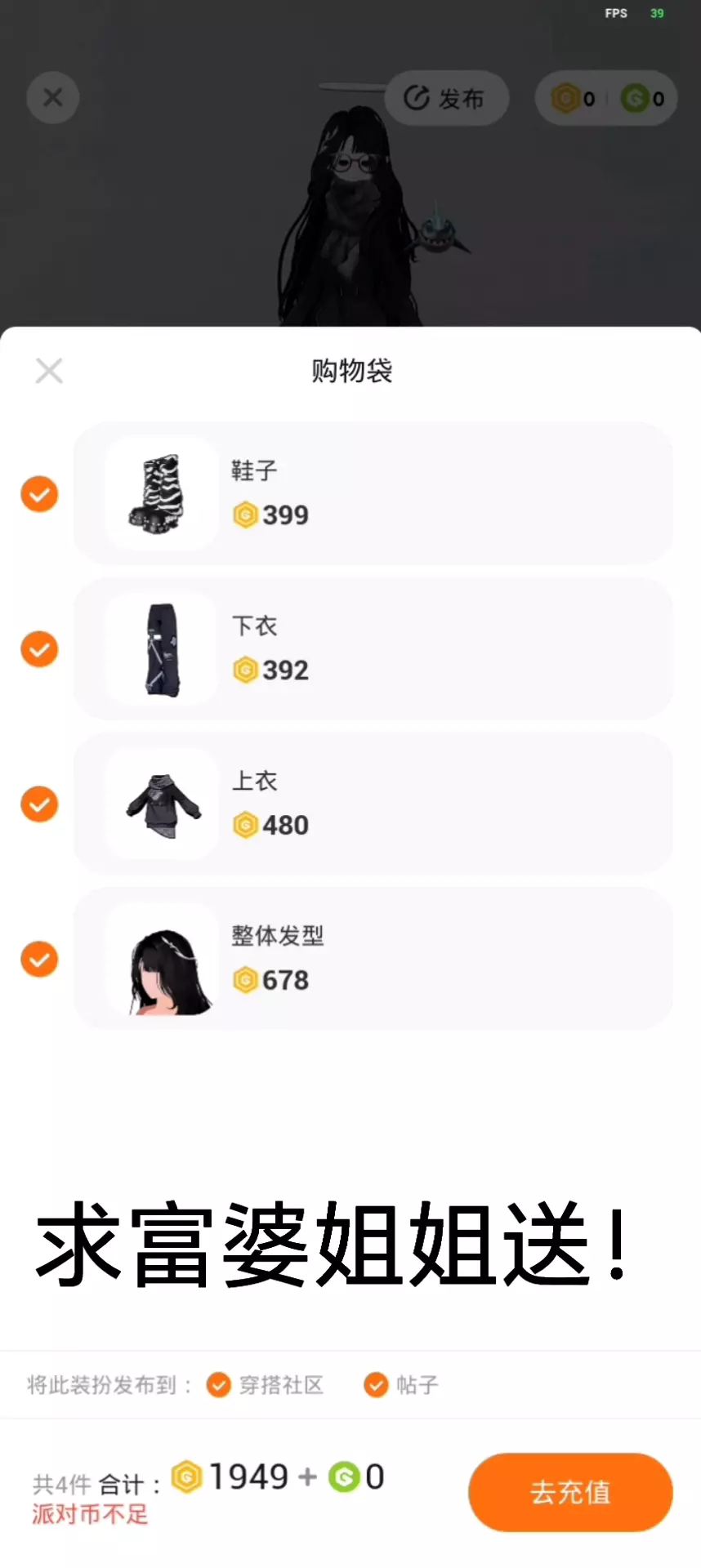This screenshot has height=1568, width=701.
Task: Uncheck the 整体发型 hairstyle item
Action: coord(39,960)
